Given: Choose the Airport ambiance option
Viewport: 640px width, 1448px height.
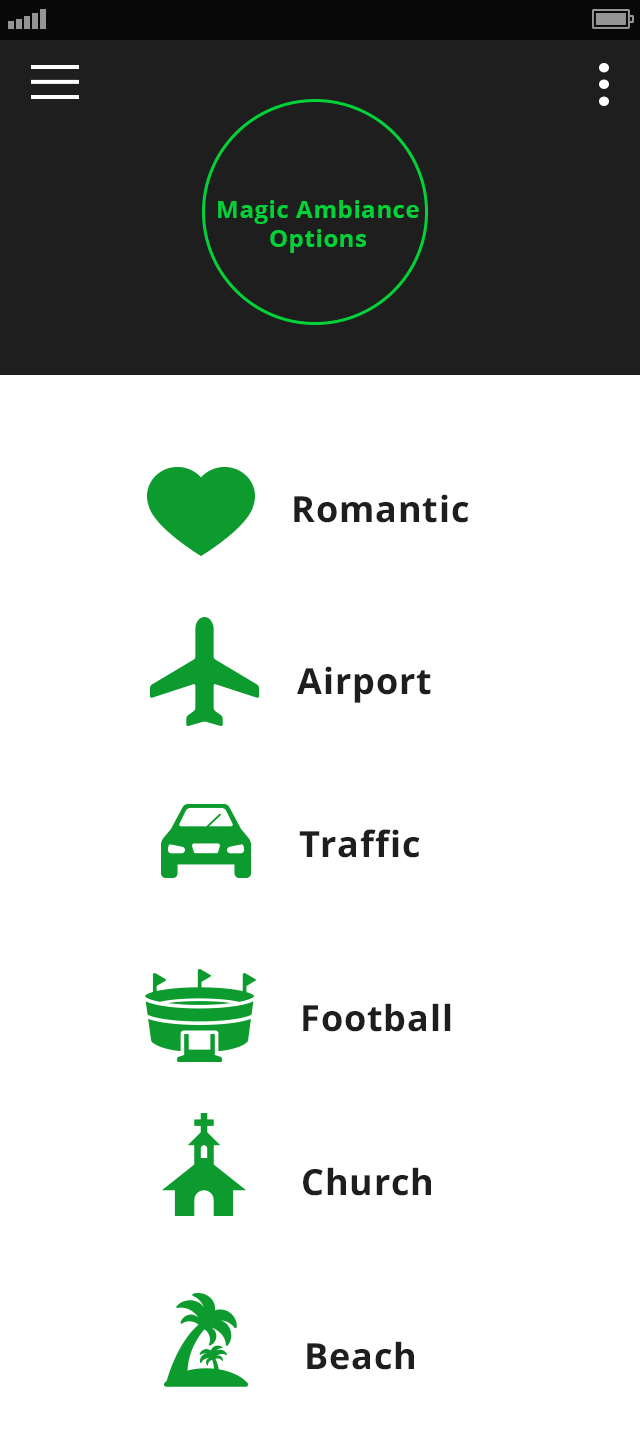Looking at the screenshot, I should point(363,681).
